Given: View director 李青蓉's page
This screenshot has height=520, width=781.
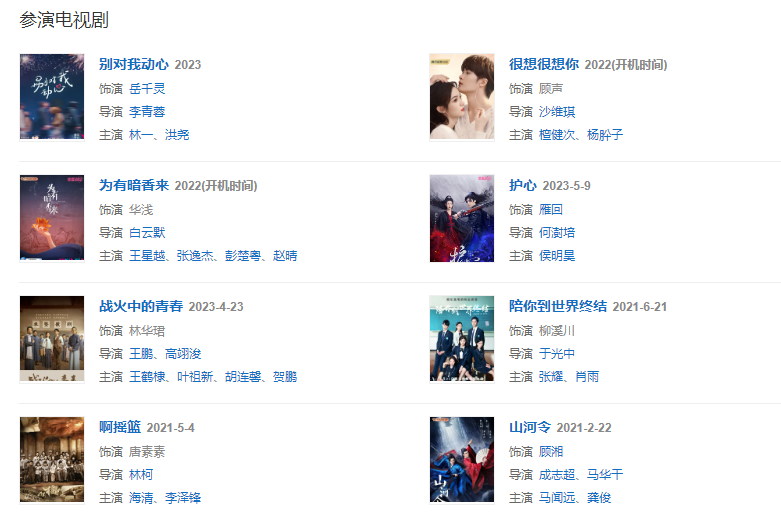Looking at the screenshot, I should [147, 111].
